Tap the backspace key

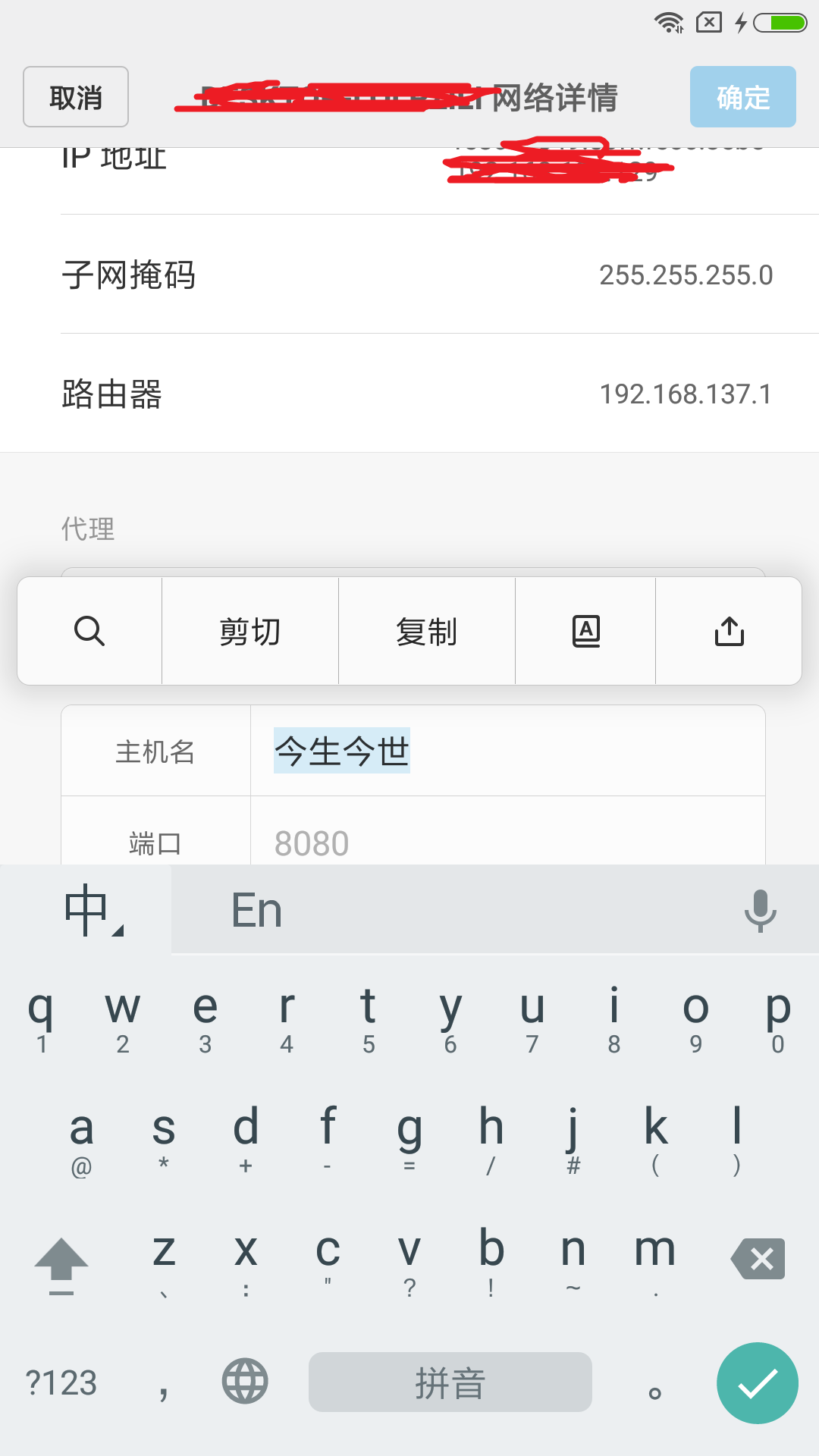(x=758, y=1260)
